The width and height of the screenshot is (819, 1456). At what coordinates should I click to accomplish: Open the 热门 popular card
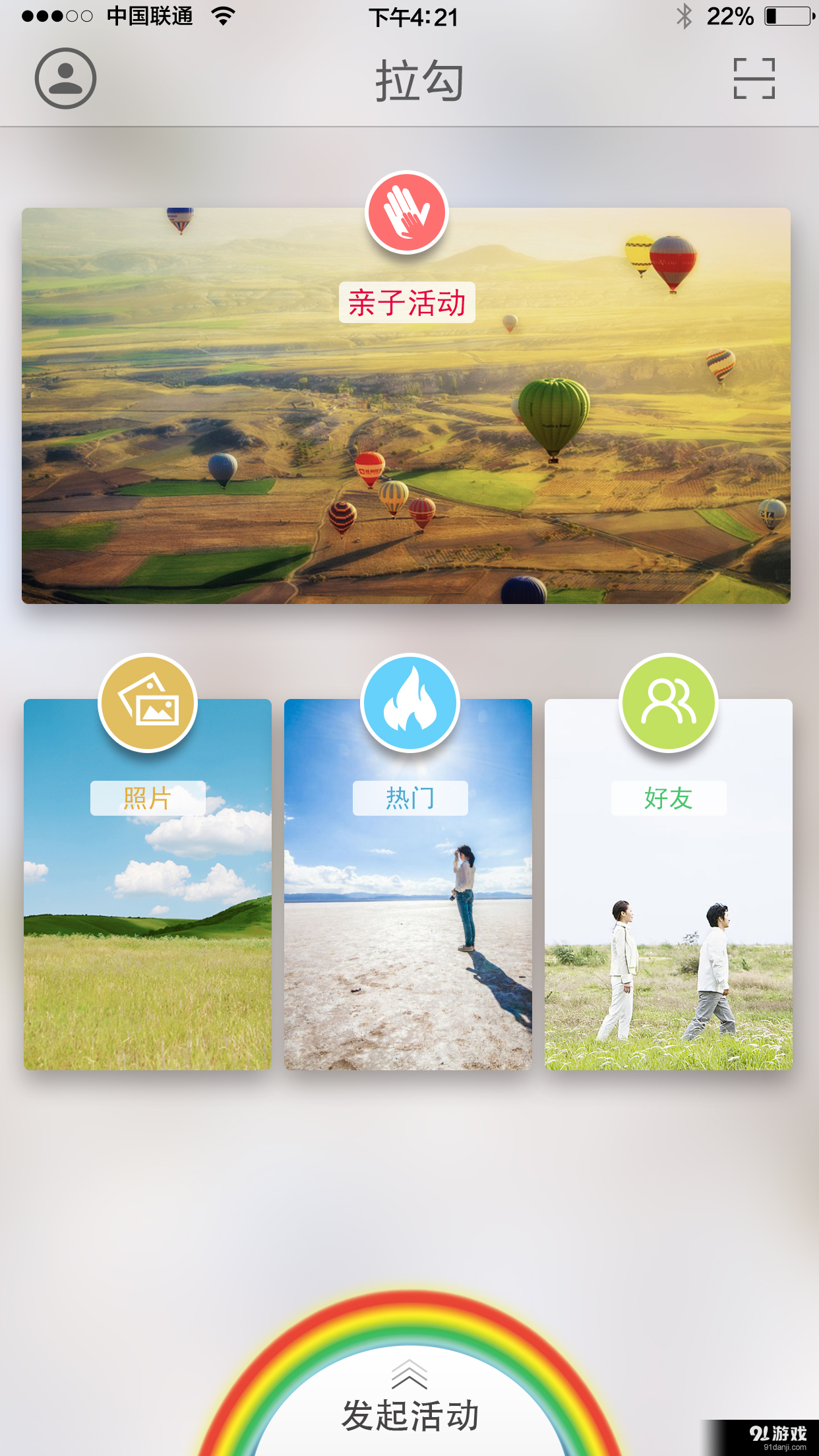coord(408,884)
